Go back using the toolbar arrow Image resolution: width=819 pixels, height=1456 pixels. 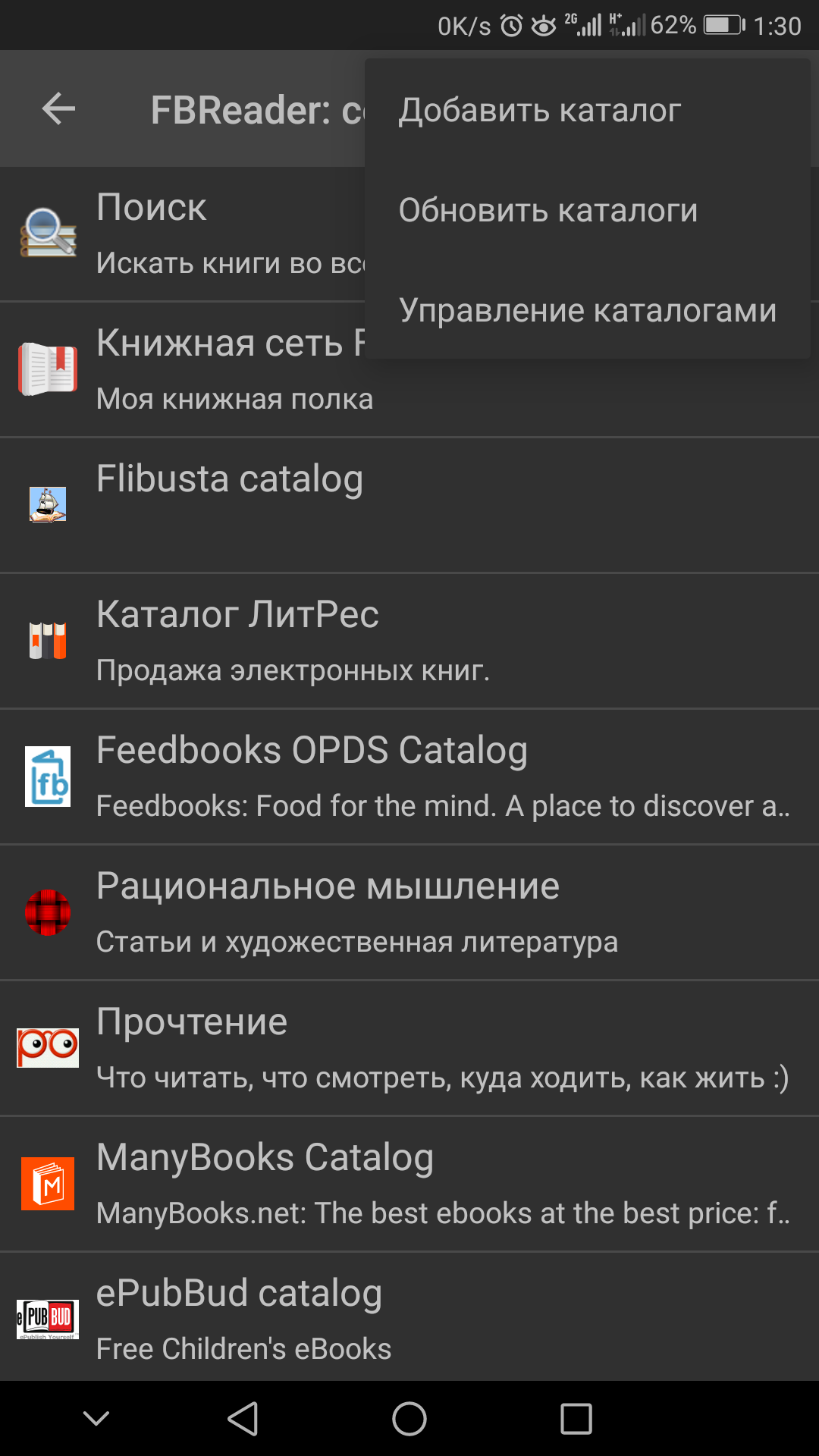(x=58, y=109)
